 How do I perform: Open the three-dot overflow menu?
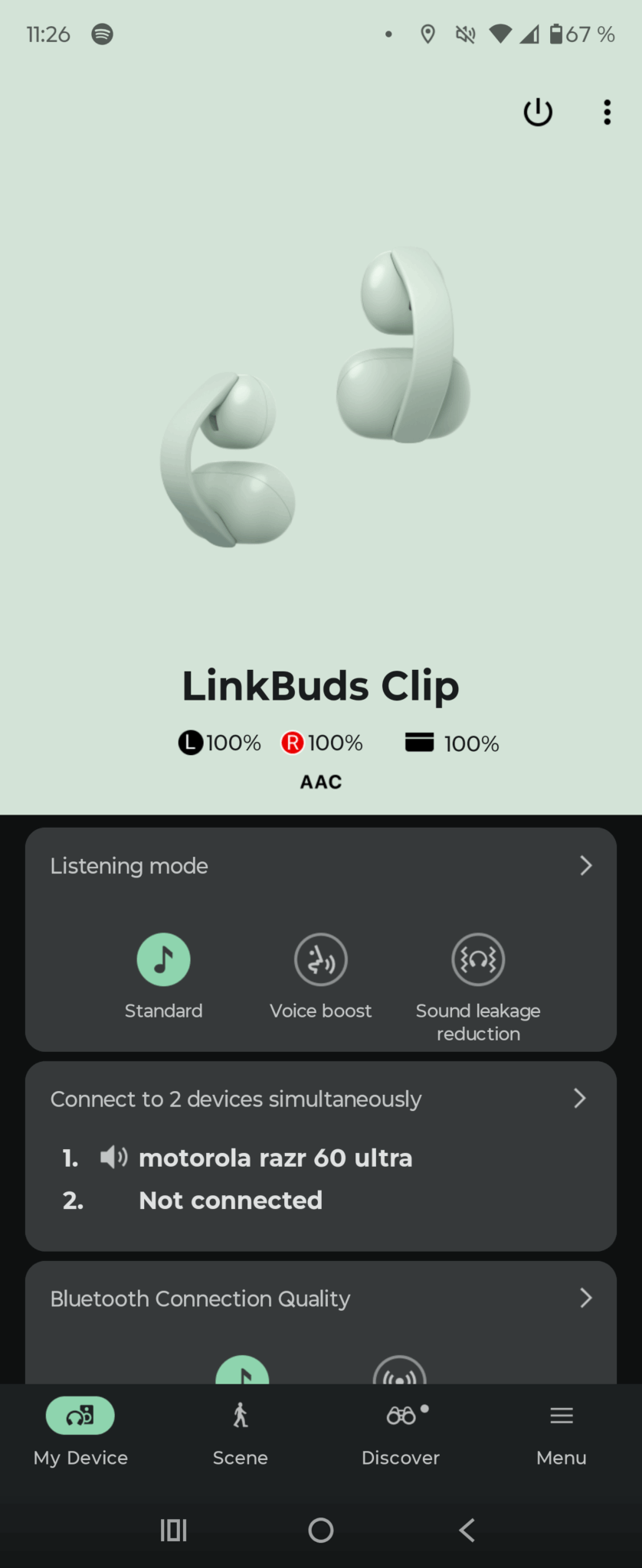coord(607,113)
